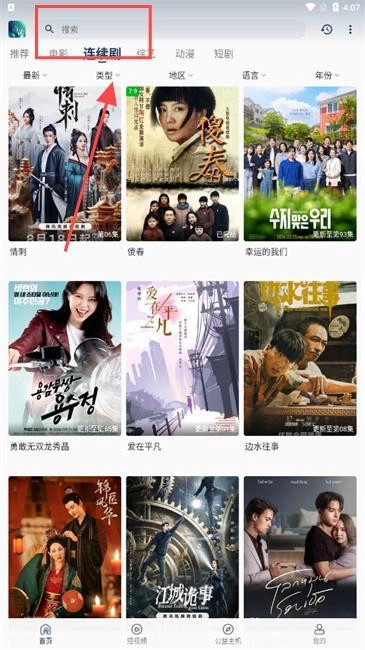Select the 首页 home tab
Screen dimensions: 365x650
(46, 634)
